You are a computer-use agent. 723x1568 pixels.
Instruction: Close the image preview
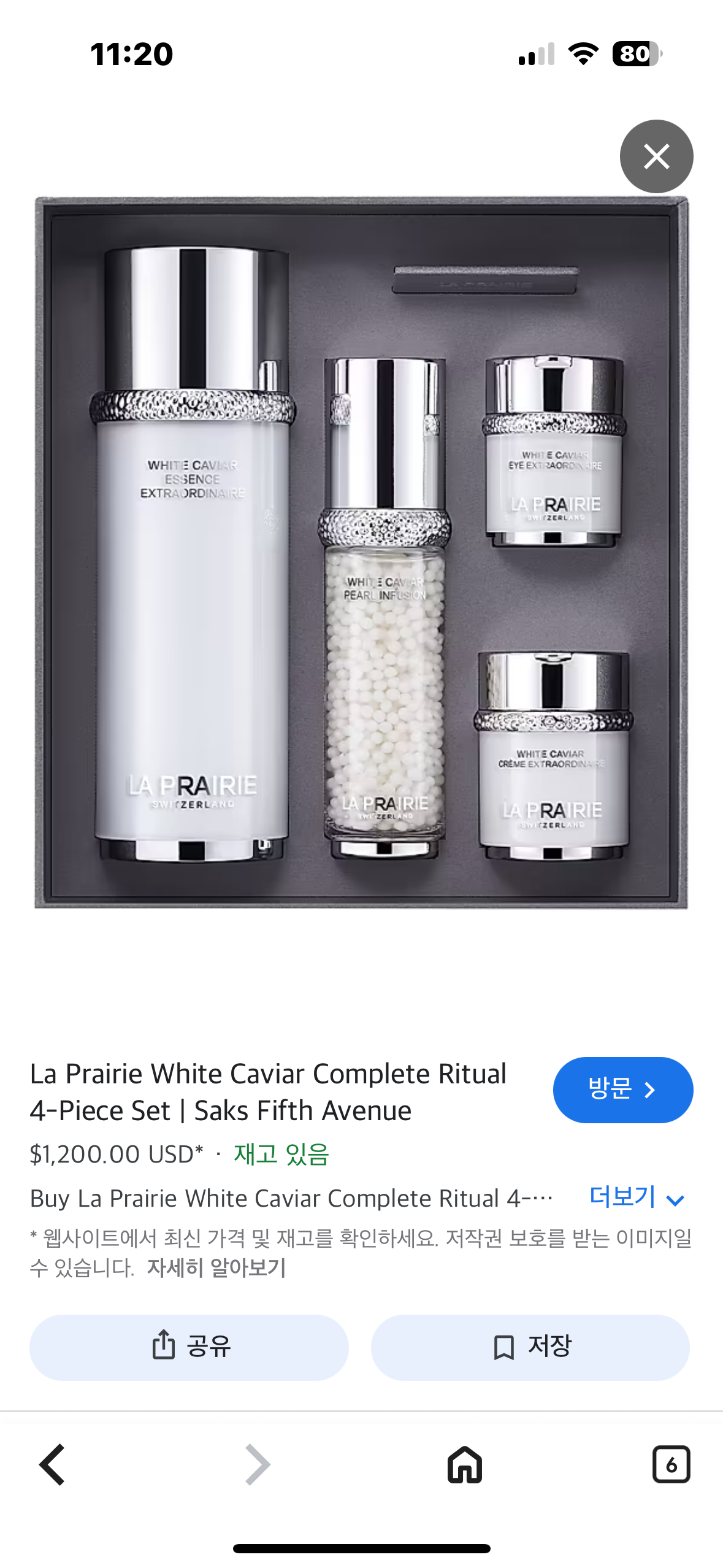pyautogui.click(x=656, y=156)
